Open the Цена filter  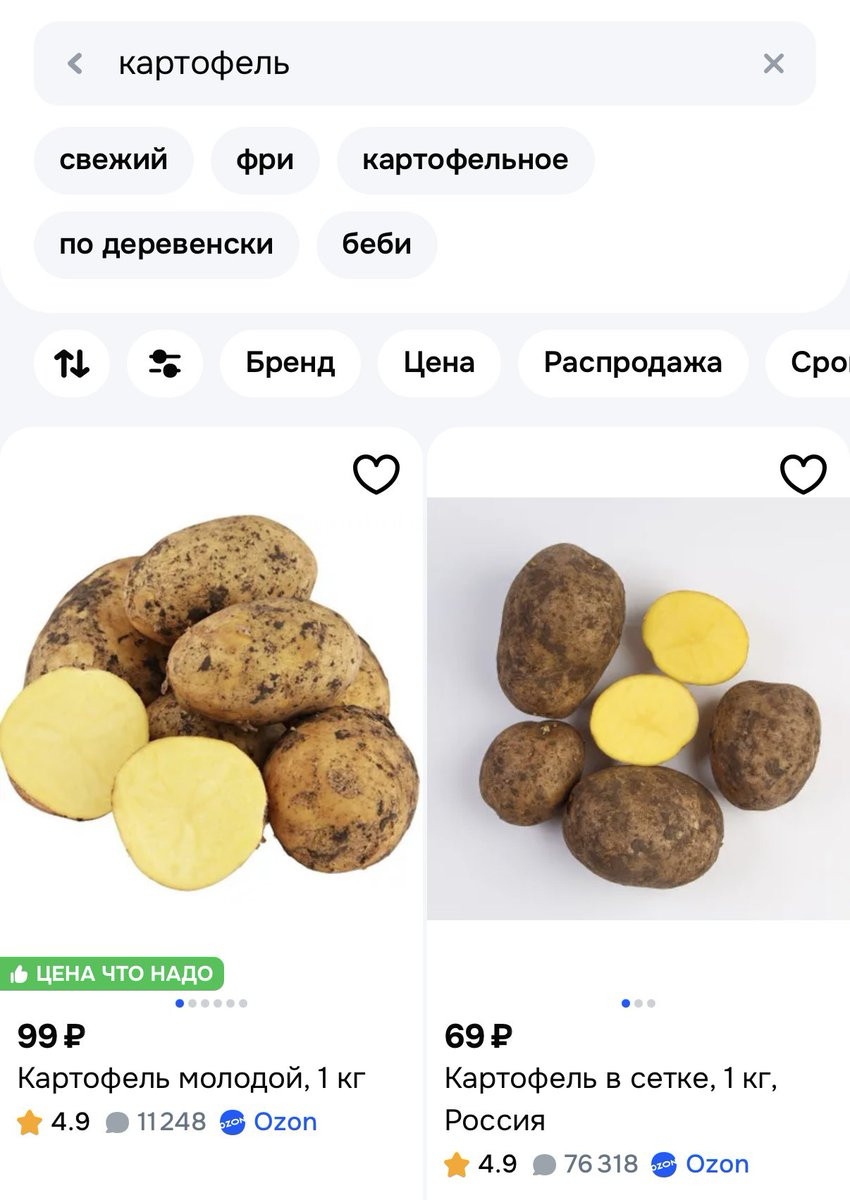pos(439,363)
